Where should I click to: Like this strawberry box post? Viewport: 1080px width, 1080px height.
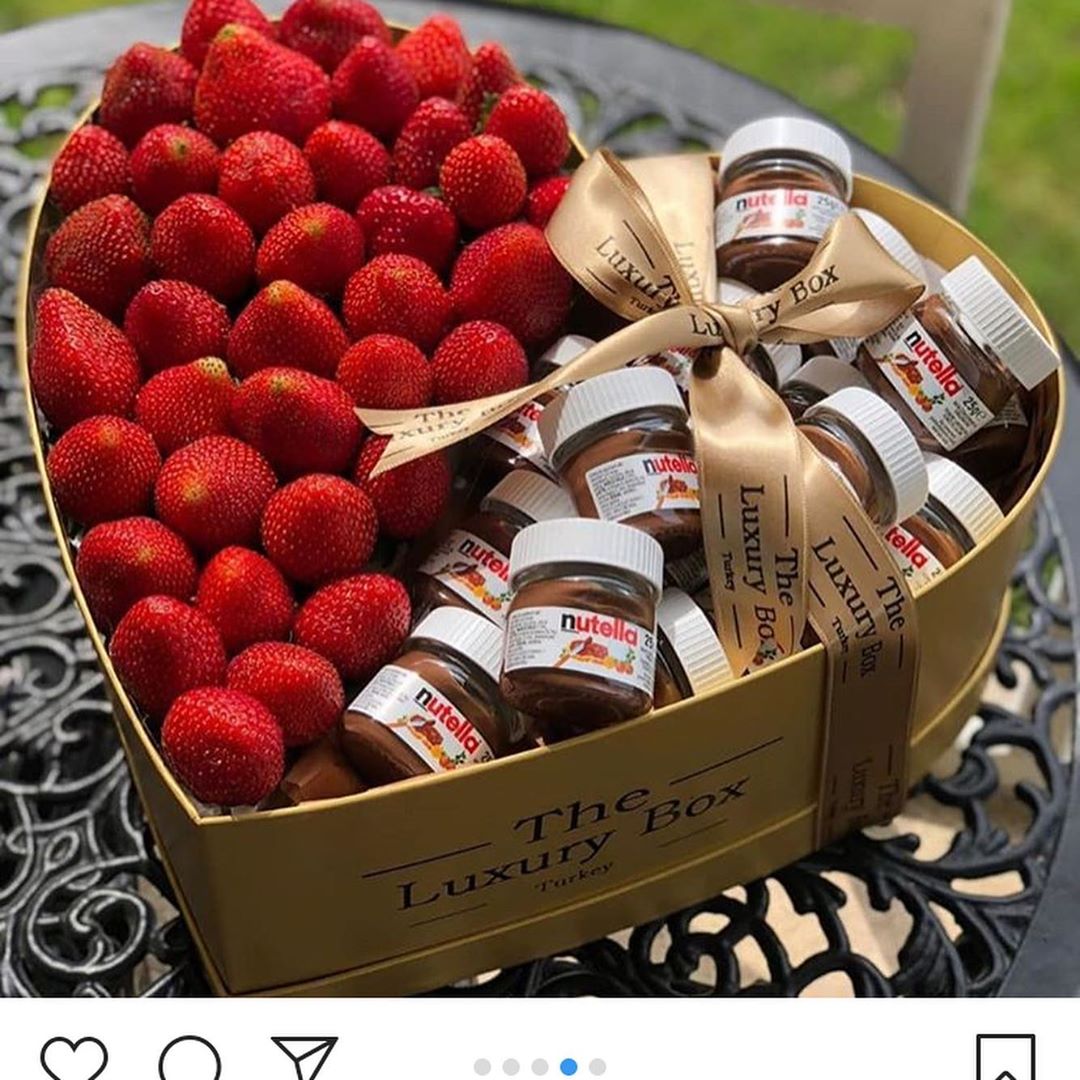tap(73, 1060)
